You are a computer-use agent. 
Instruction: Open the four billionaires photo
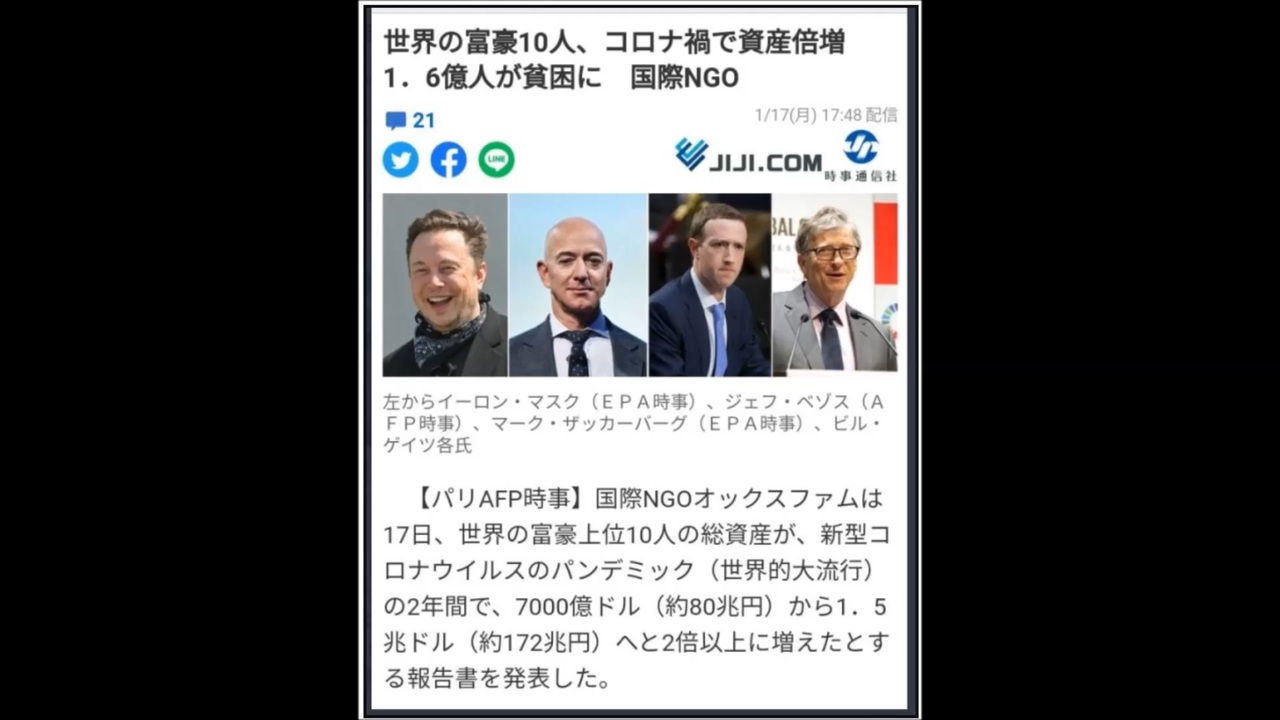[x=639, y=285]
